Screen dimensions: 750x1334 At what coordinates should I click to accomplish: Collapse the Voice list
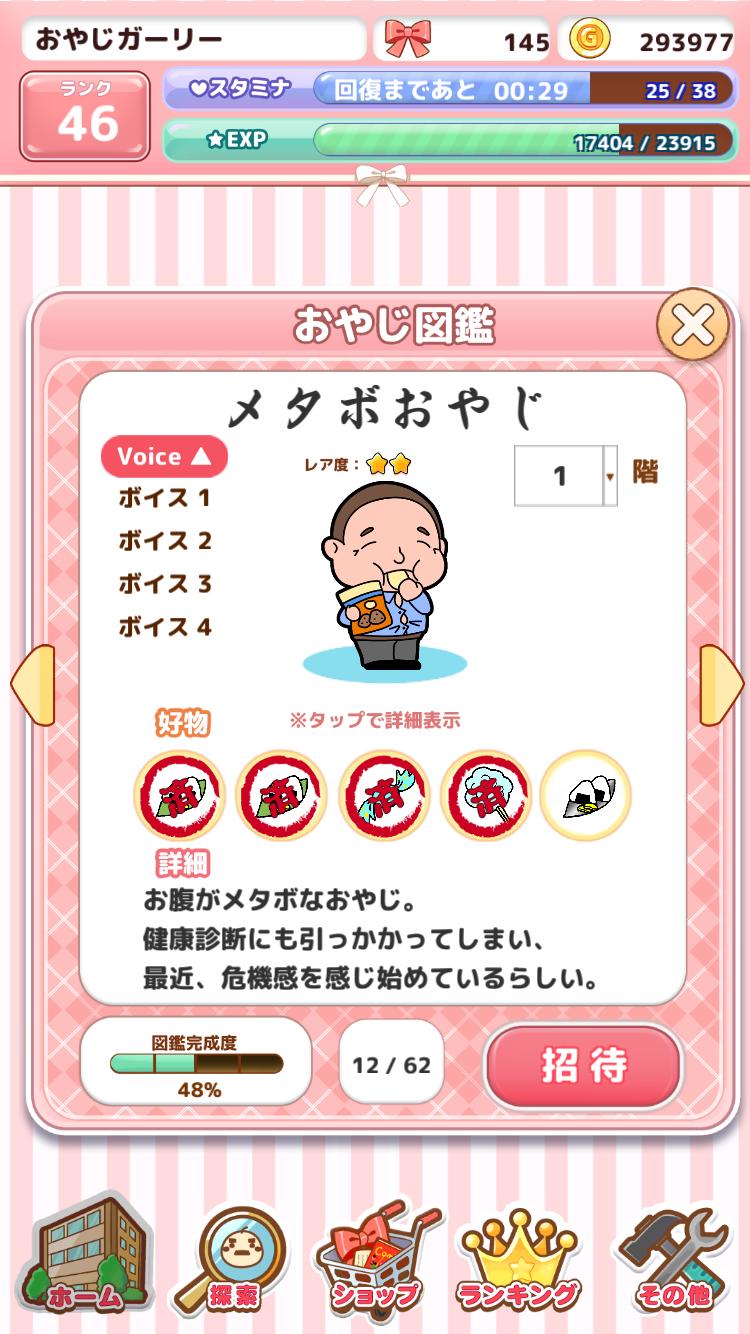[x=164, y=457]
